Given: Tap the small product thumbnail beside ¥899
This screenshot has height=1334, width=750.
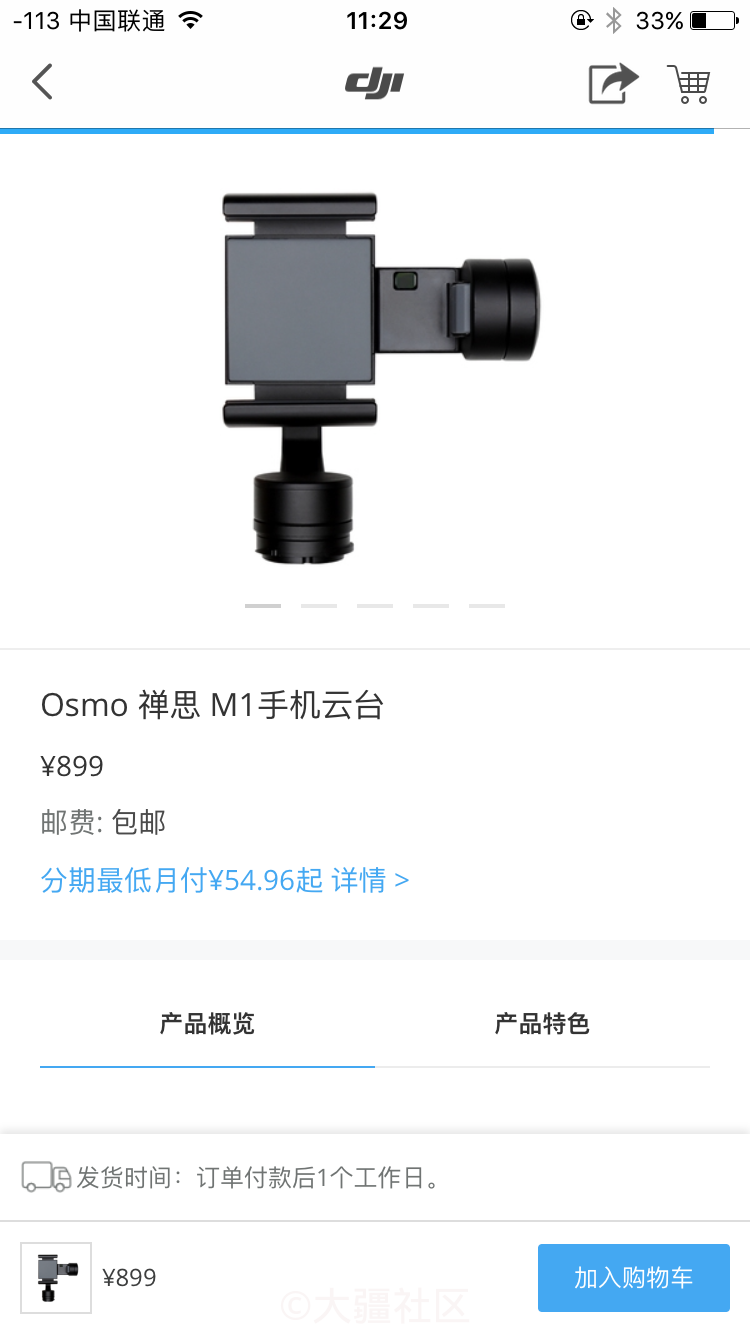Looking at the screenshot, I should tap(56, 1277).
